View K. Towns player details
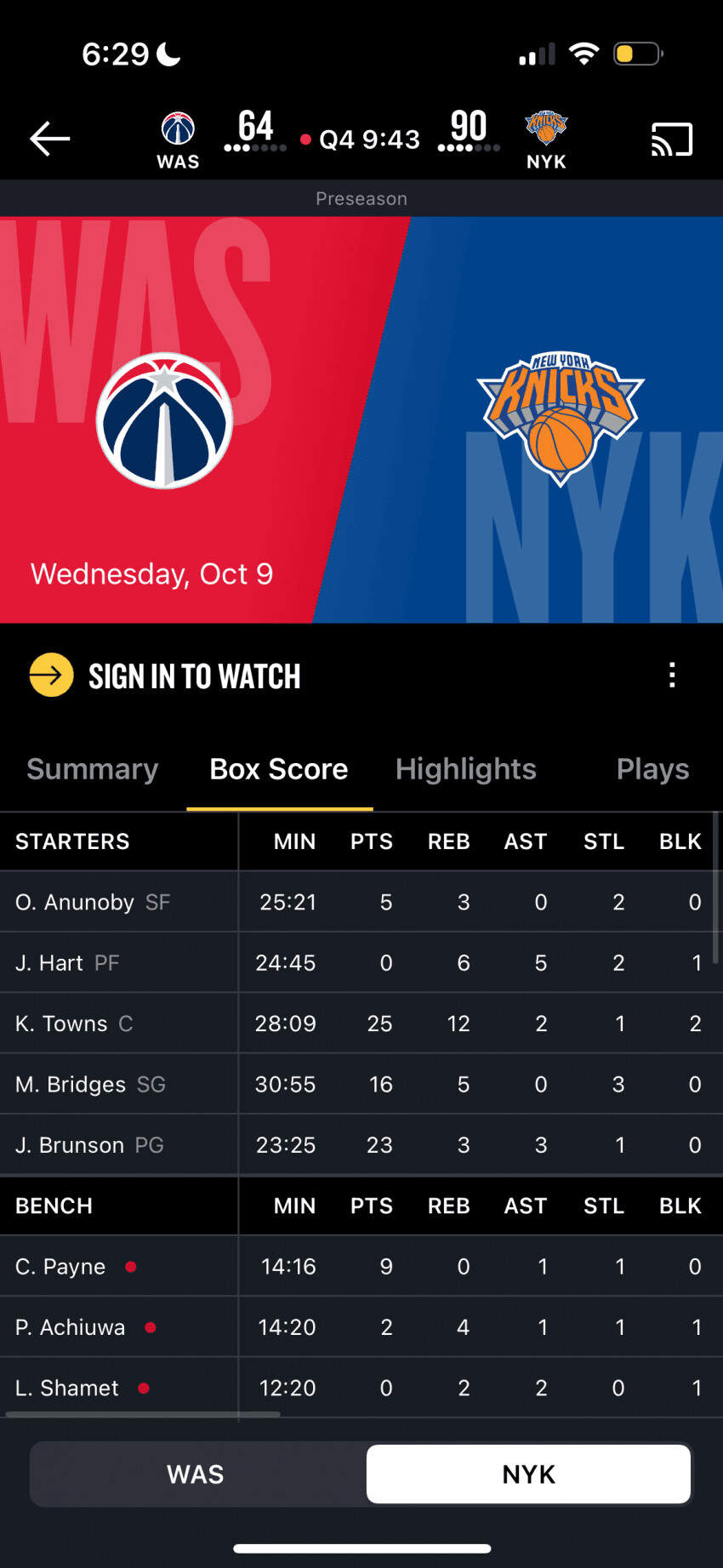 (x=361, y=1023)
